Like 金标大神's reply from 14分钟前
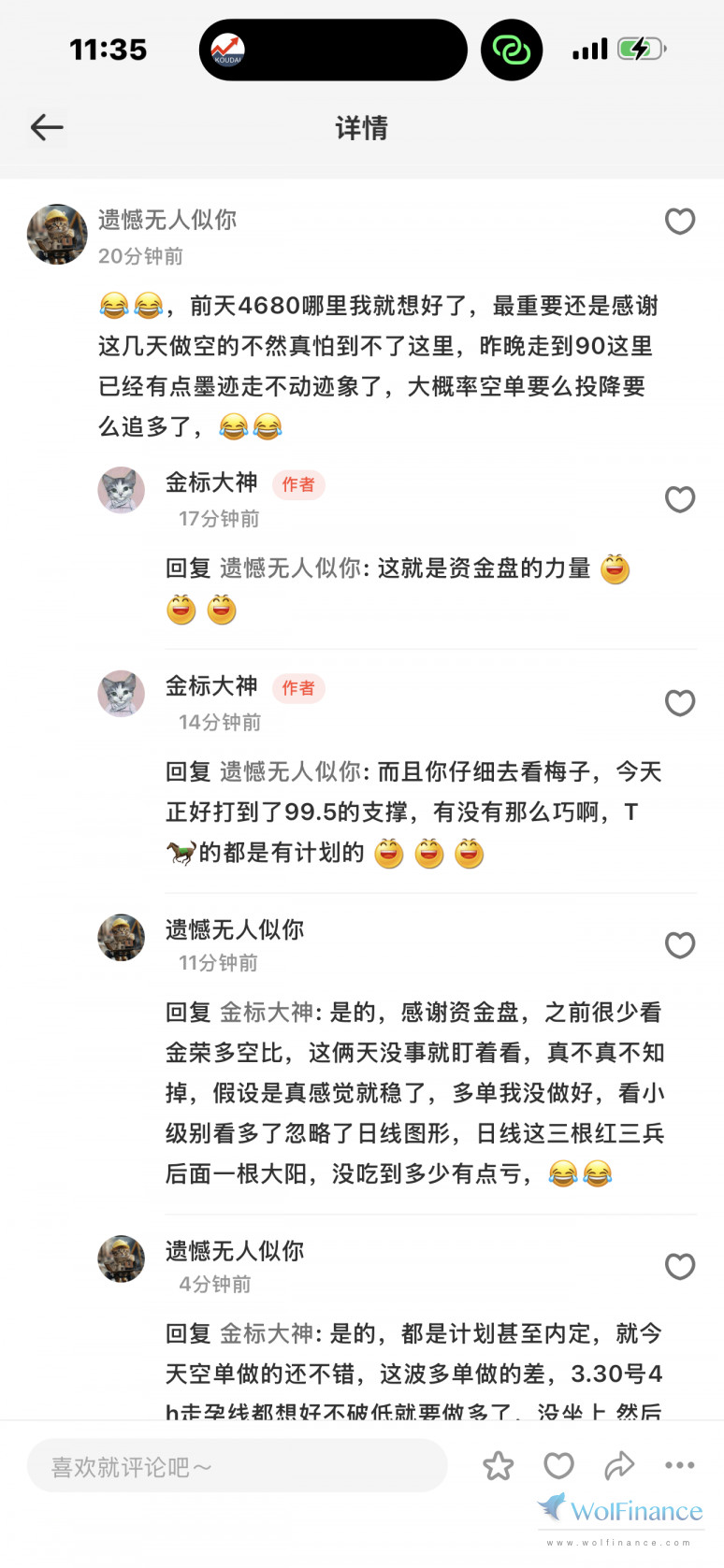This screenshot has width=724, height=1568. (x=680, y=703)
